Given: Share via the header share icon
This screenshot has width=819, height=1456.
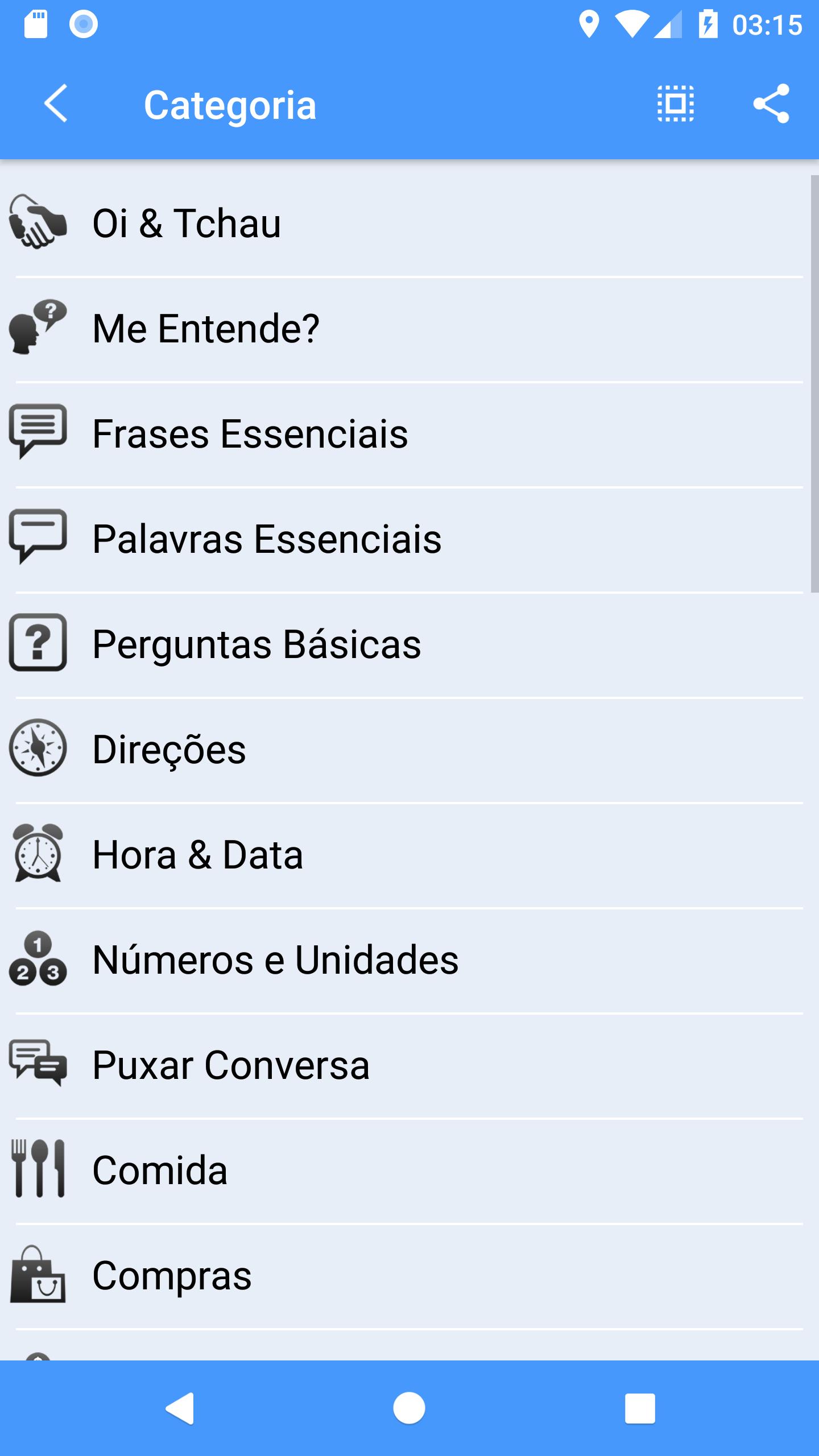Looking at the screenshot, I should (x=771, y=104).
